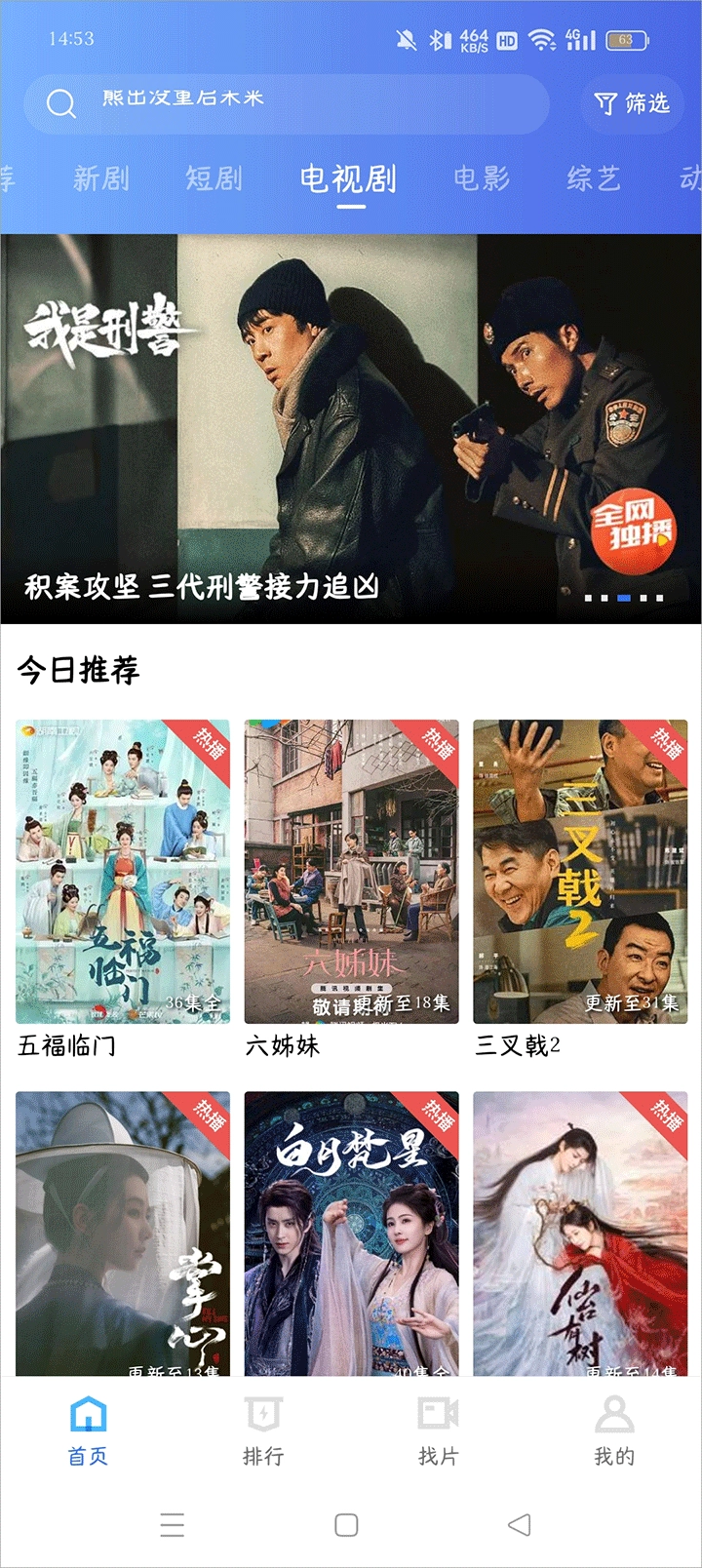Open the 掌心 poster
702x1568 pixels.
coord(123,1233)
